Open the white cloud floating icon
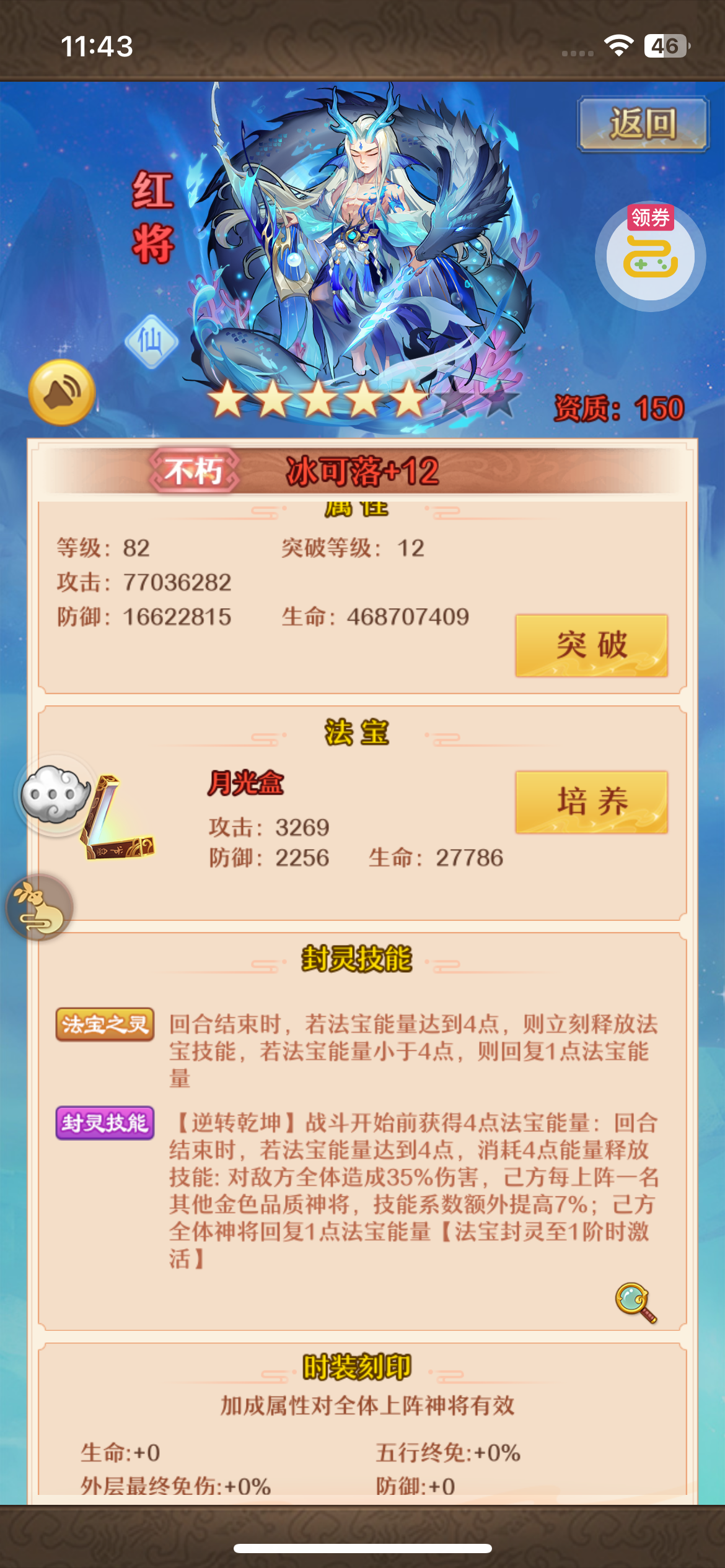This screenshot has width=725, height=1568. point(56,795)
